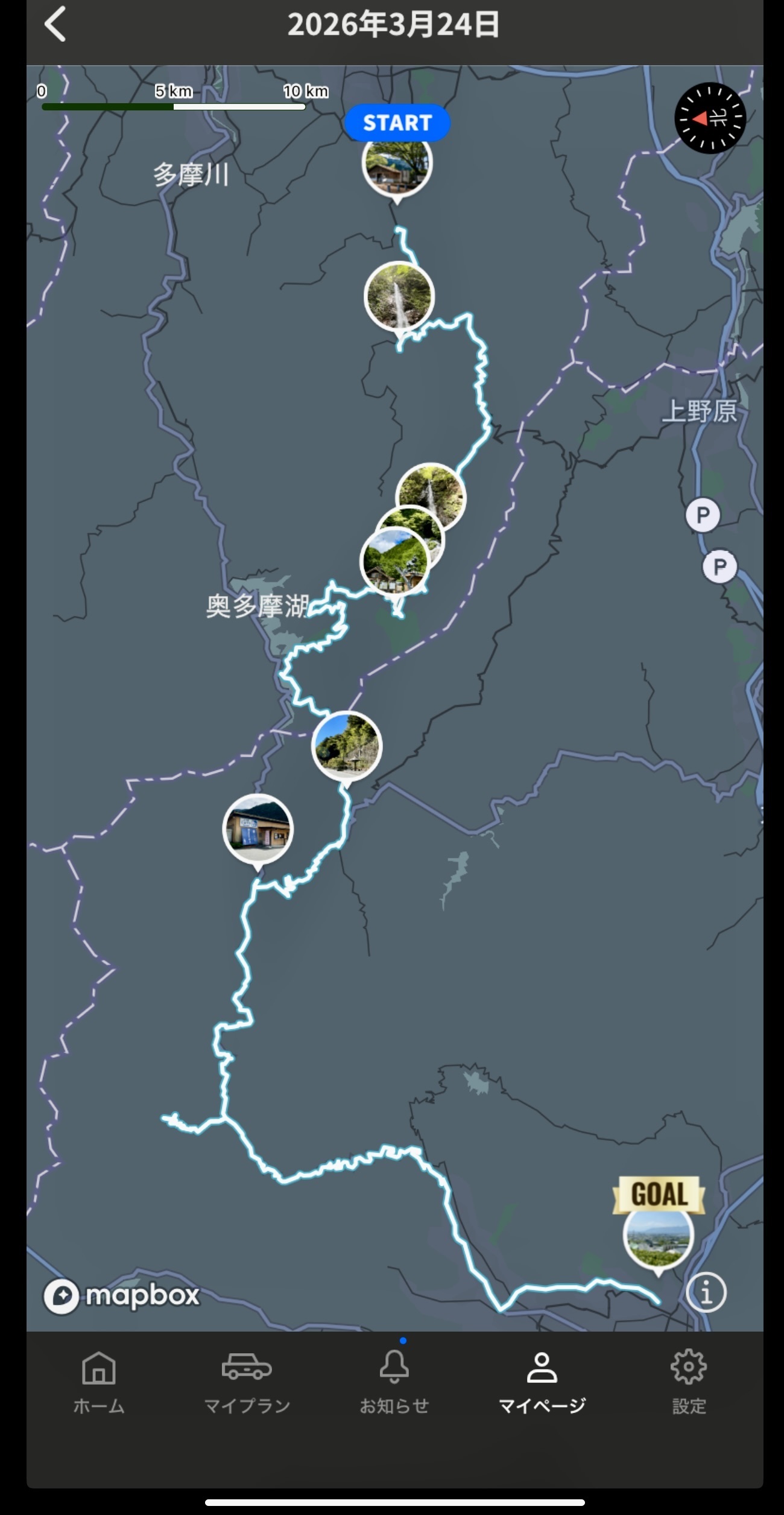Go back from the 2026年3月24日 route

pyautogui.click(x=55, y=25)
